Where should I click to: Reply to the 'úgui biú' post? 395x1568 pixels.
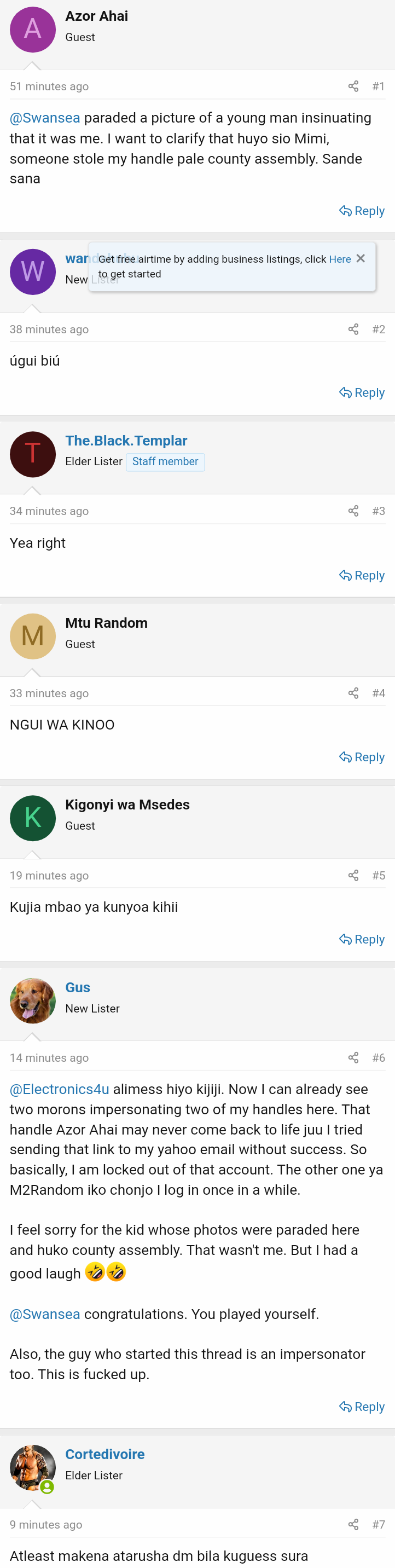(362, 393)
